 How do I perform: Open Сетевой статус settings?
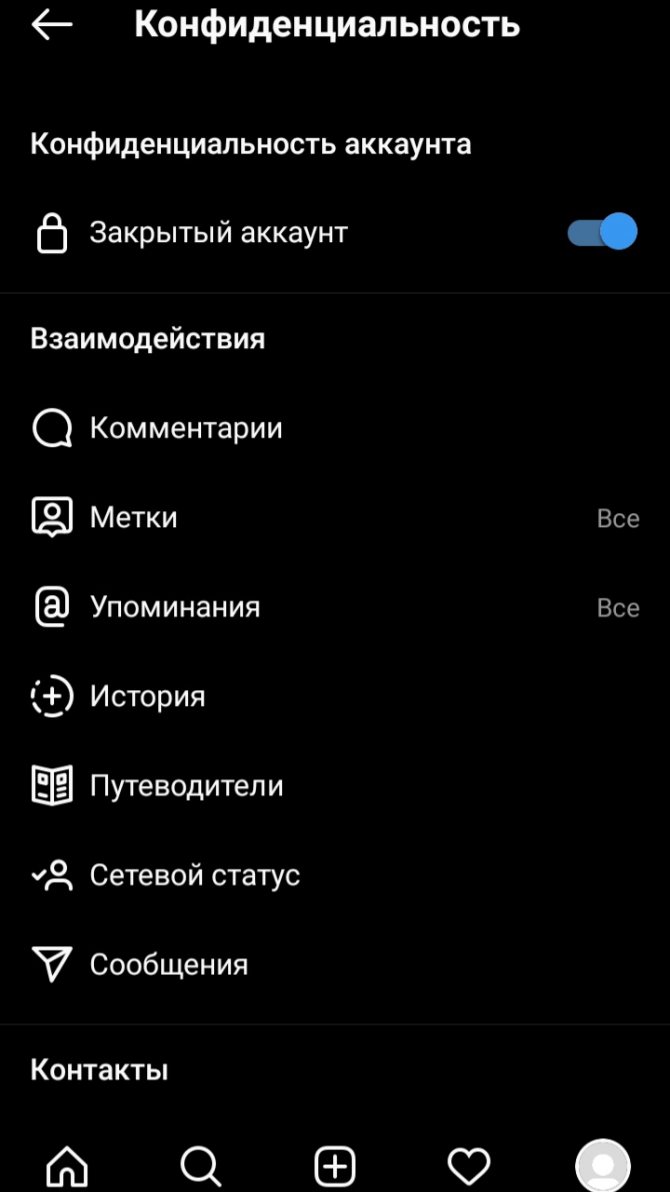194,876
